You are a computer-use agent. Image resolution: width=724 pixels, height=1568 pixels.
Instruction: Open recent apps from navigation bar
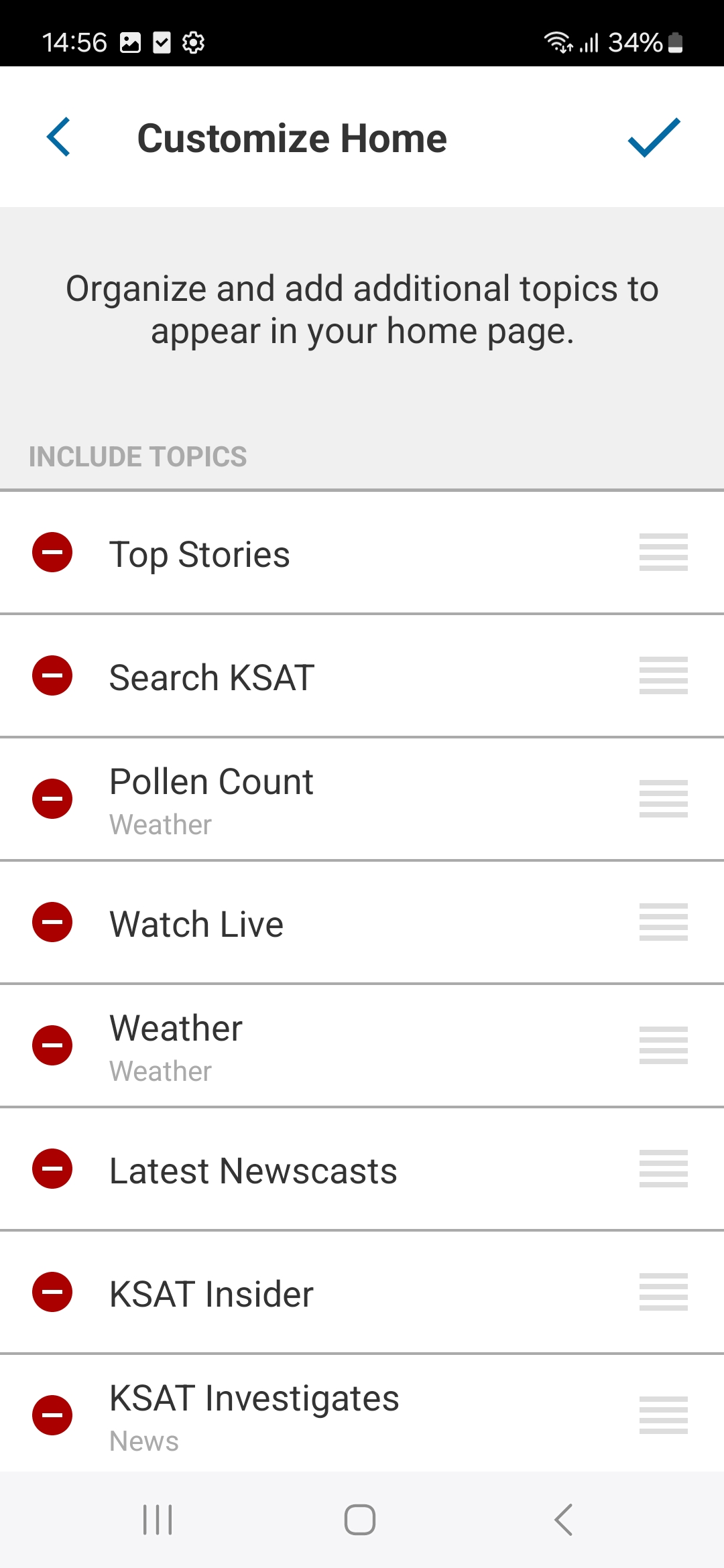click(158, 1520)
